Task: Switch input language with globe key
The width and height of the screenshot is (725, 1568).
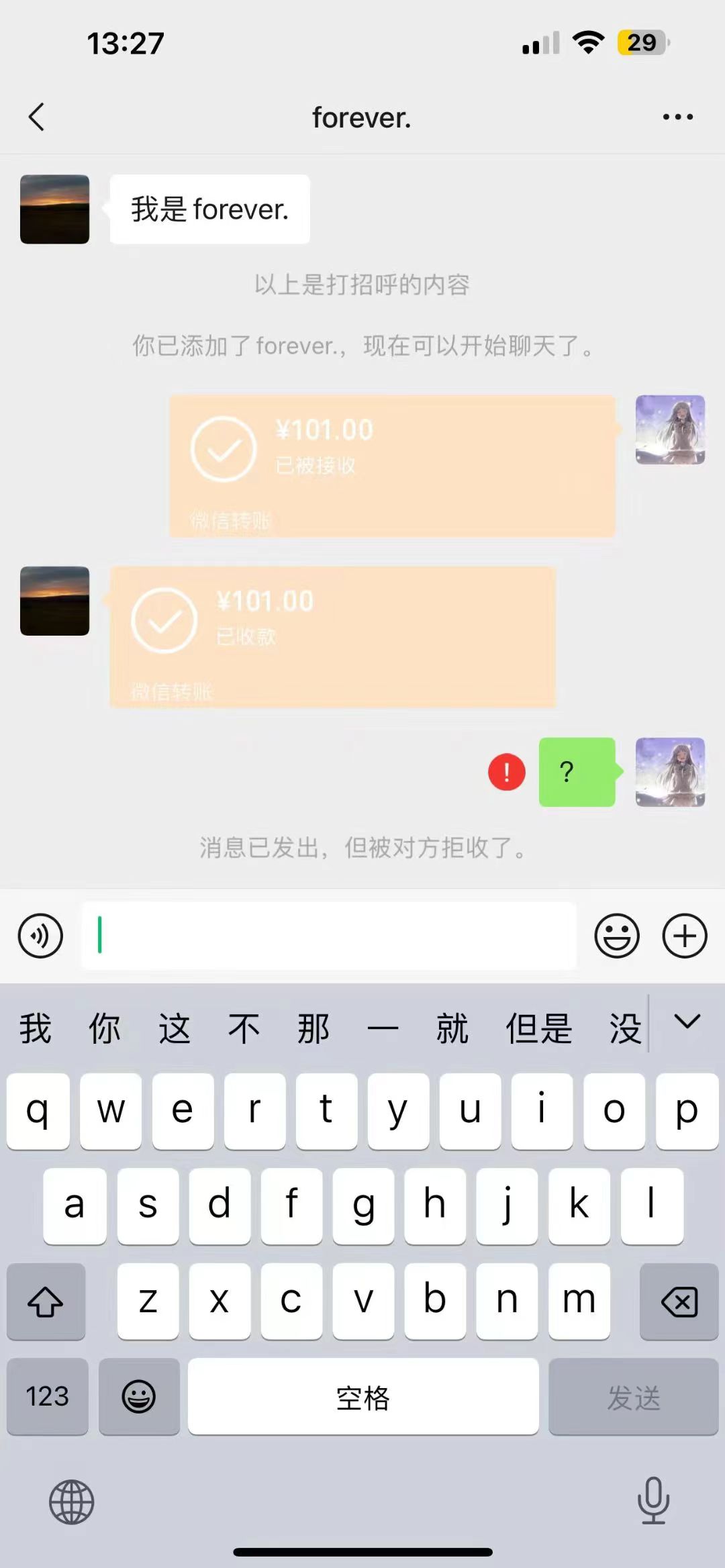Action: (x=72, y=1502)
